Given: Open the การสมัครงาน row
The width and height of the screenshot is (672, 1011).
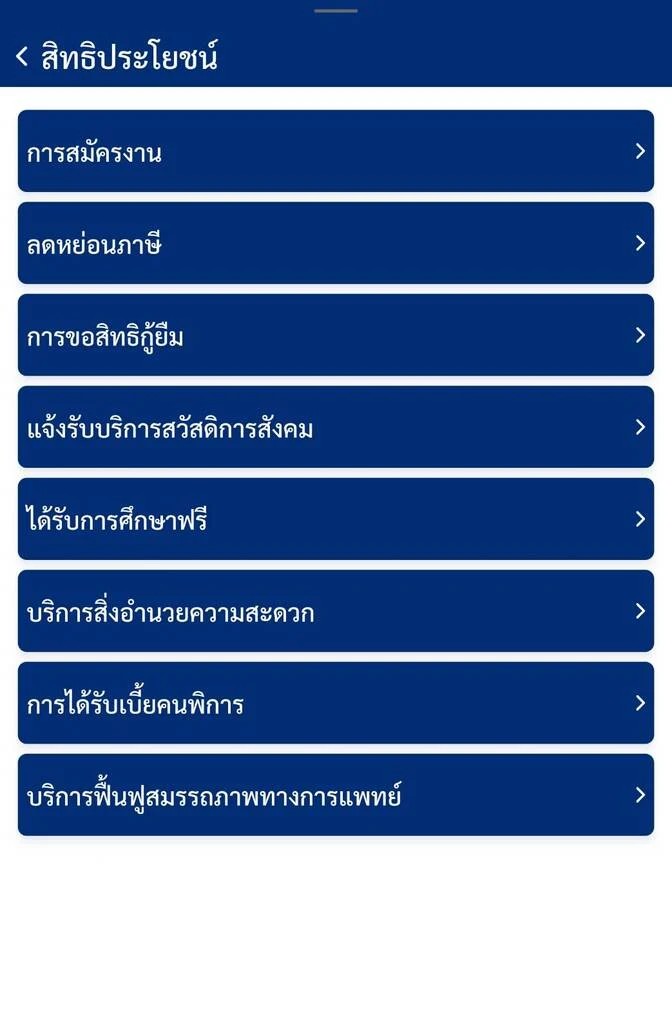Looking at the screenshot, I should coord(335,151).
